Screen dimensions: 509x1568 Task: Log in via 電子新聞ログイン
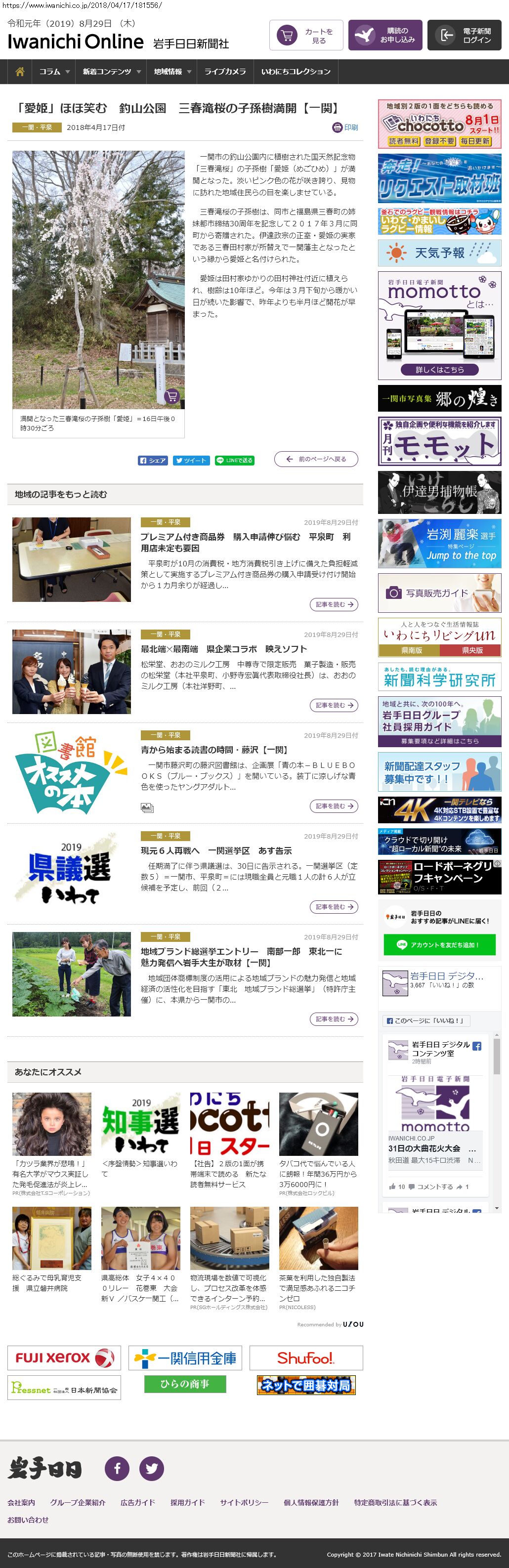[x=464, y=35]
